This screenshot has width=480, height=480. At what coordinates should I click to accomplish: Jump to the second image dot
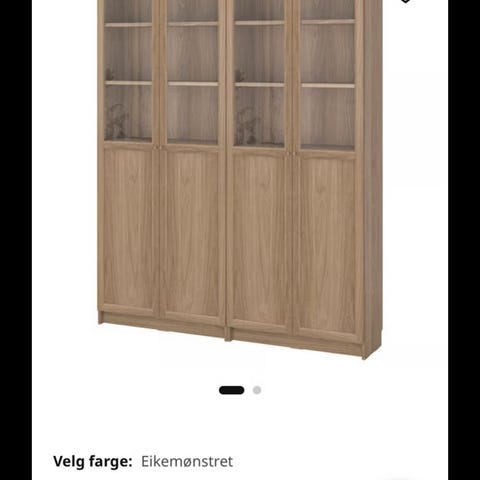tap(257, 390)
